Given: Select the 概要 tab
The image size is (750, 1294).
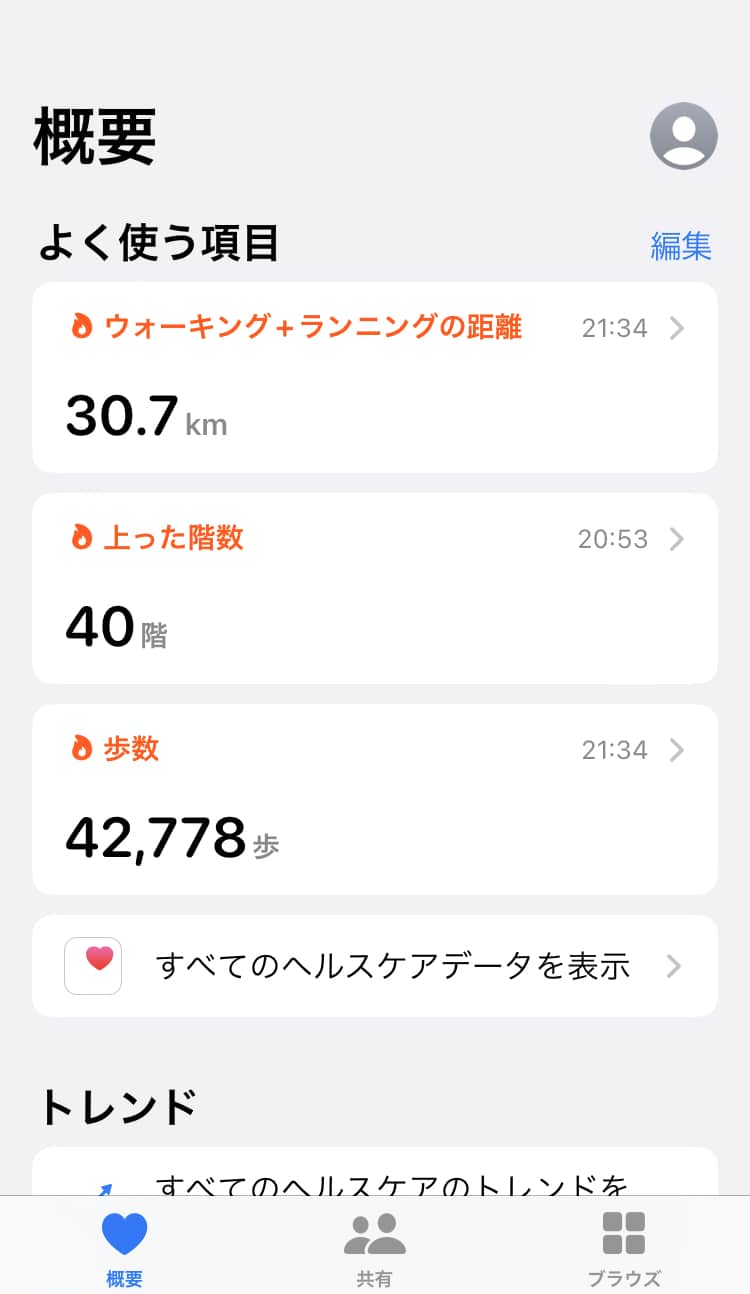Looking at the screenshot, I should (125, 1247).
